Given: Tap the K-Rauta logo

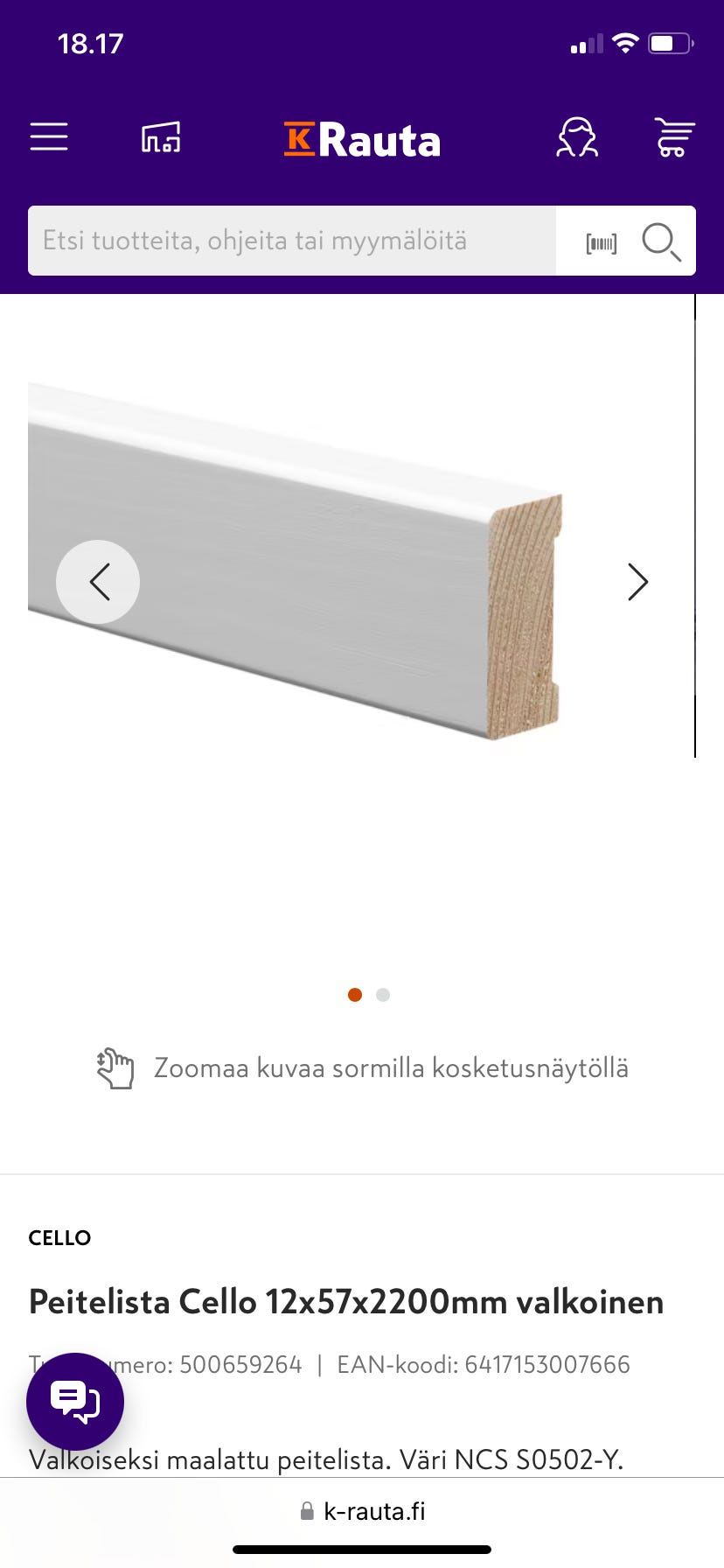Looking at the screenshot, I should click(362, 140).
